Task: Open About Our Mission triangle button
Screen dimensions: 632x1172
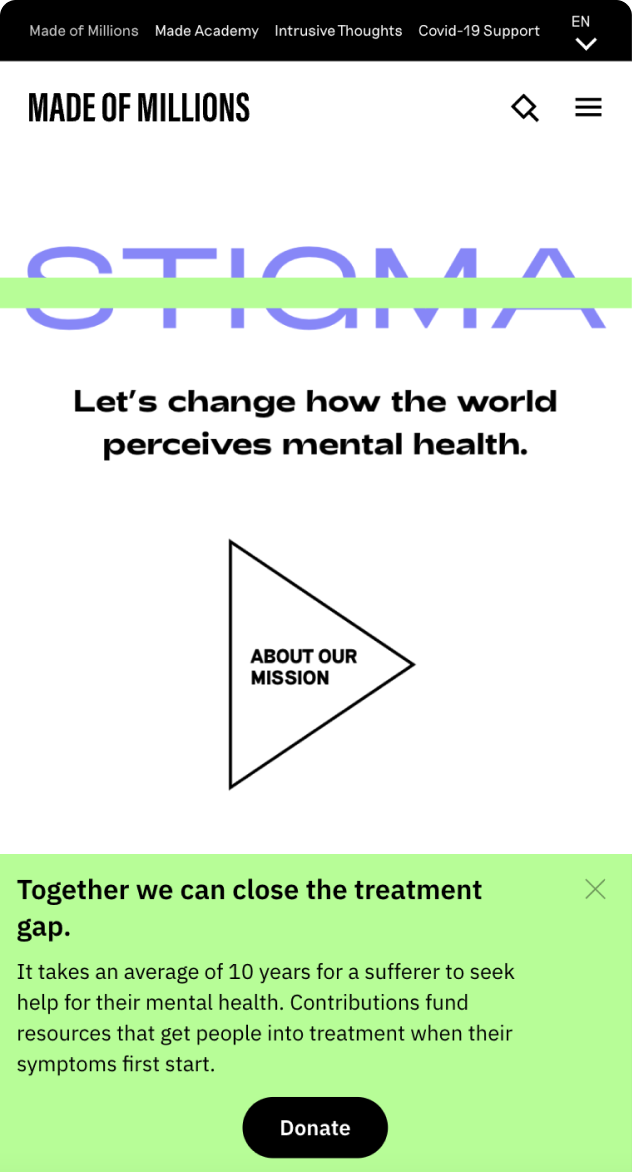Action: [x=303, y=666]
